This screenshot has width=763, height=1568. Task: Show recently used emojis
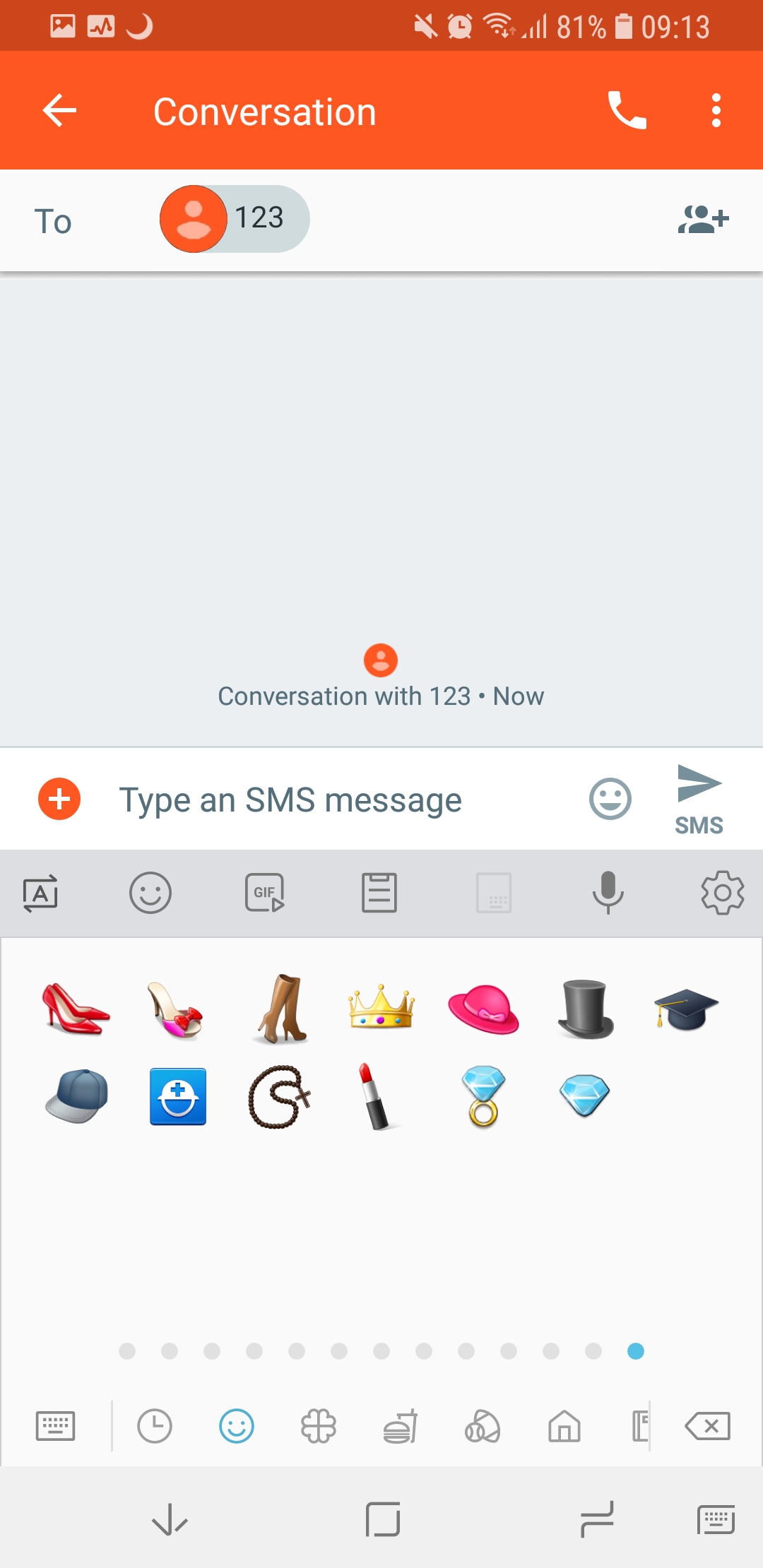(155, 1425)
